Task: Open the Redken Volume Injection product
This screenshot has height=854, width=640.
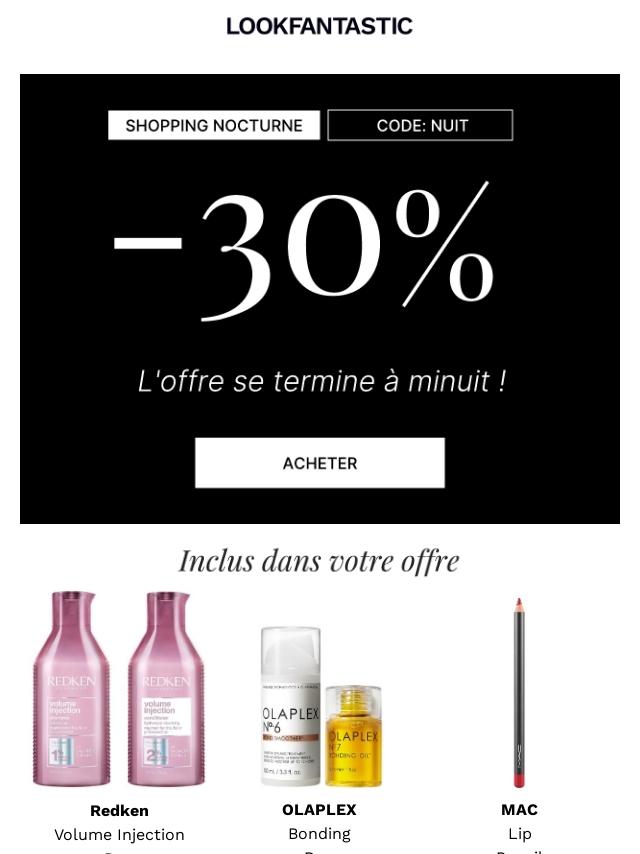Action: point(119,690)
